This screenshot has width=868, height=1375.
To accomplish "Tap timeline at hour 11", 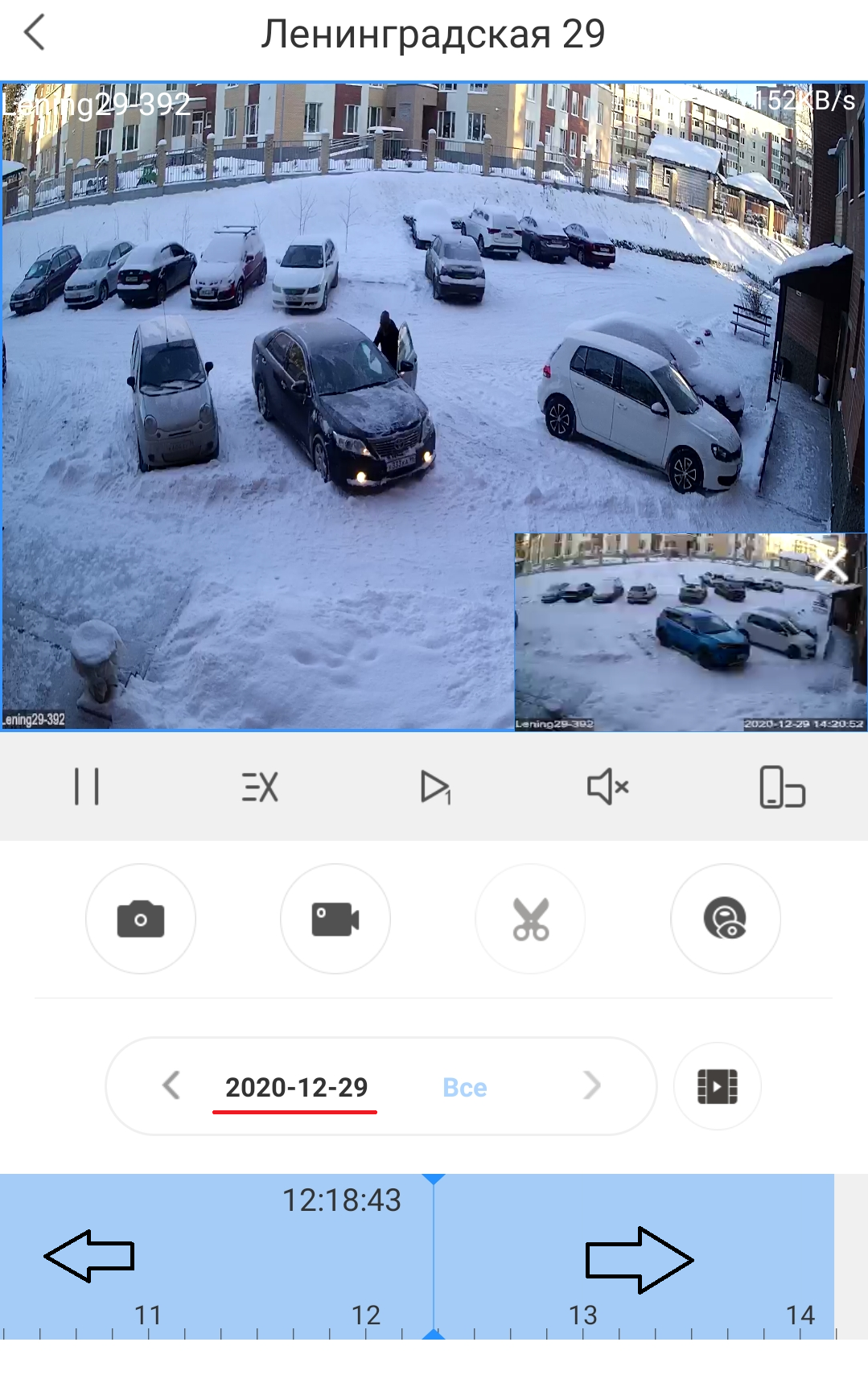I will pyautogui.click(x=148, y=1315).
